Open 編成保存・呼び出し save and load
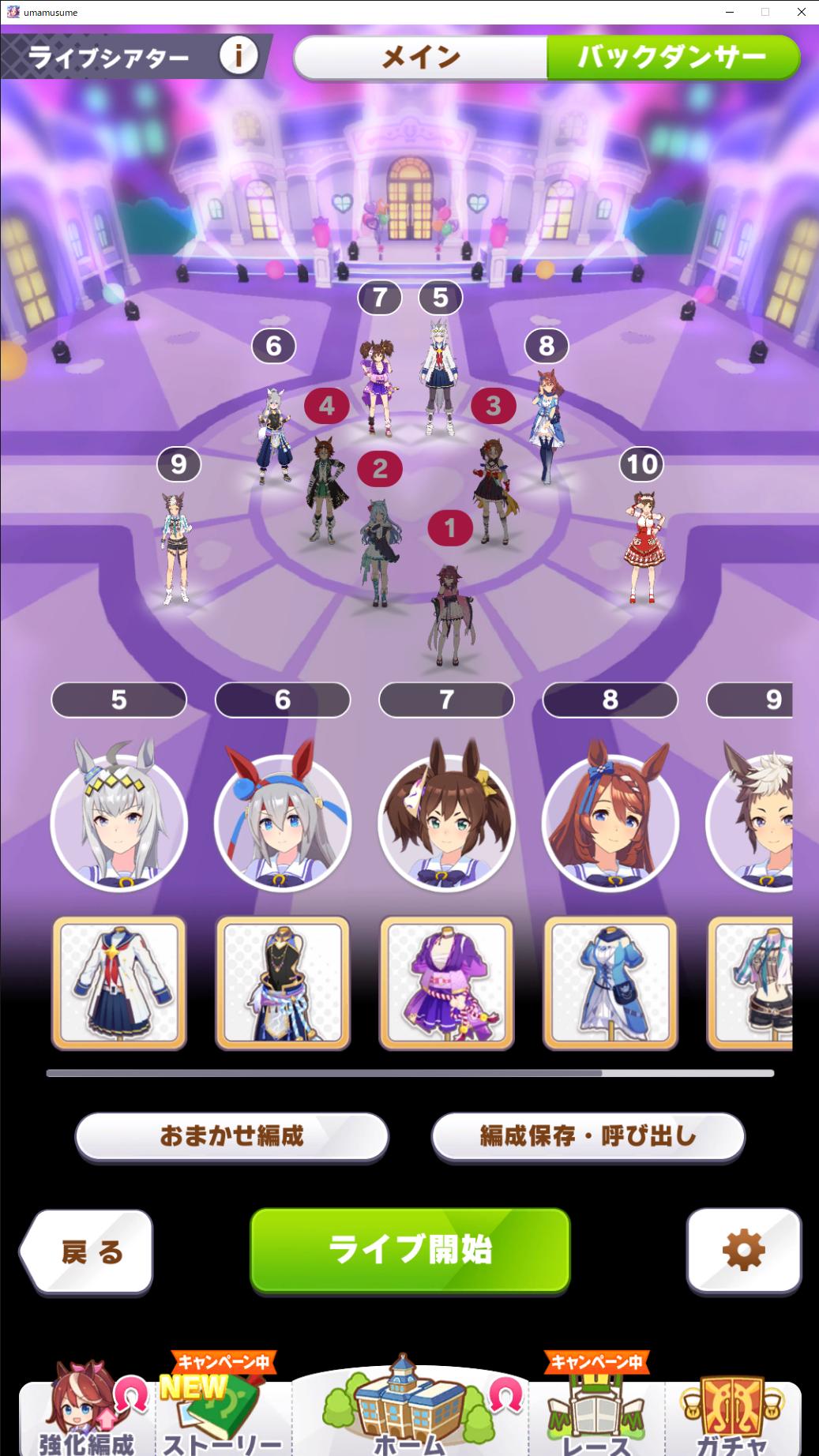 pyautogui.click(x=588, y=1136)
